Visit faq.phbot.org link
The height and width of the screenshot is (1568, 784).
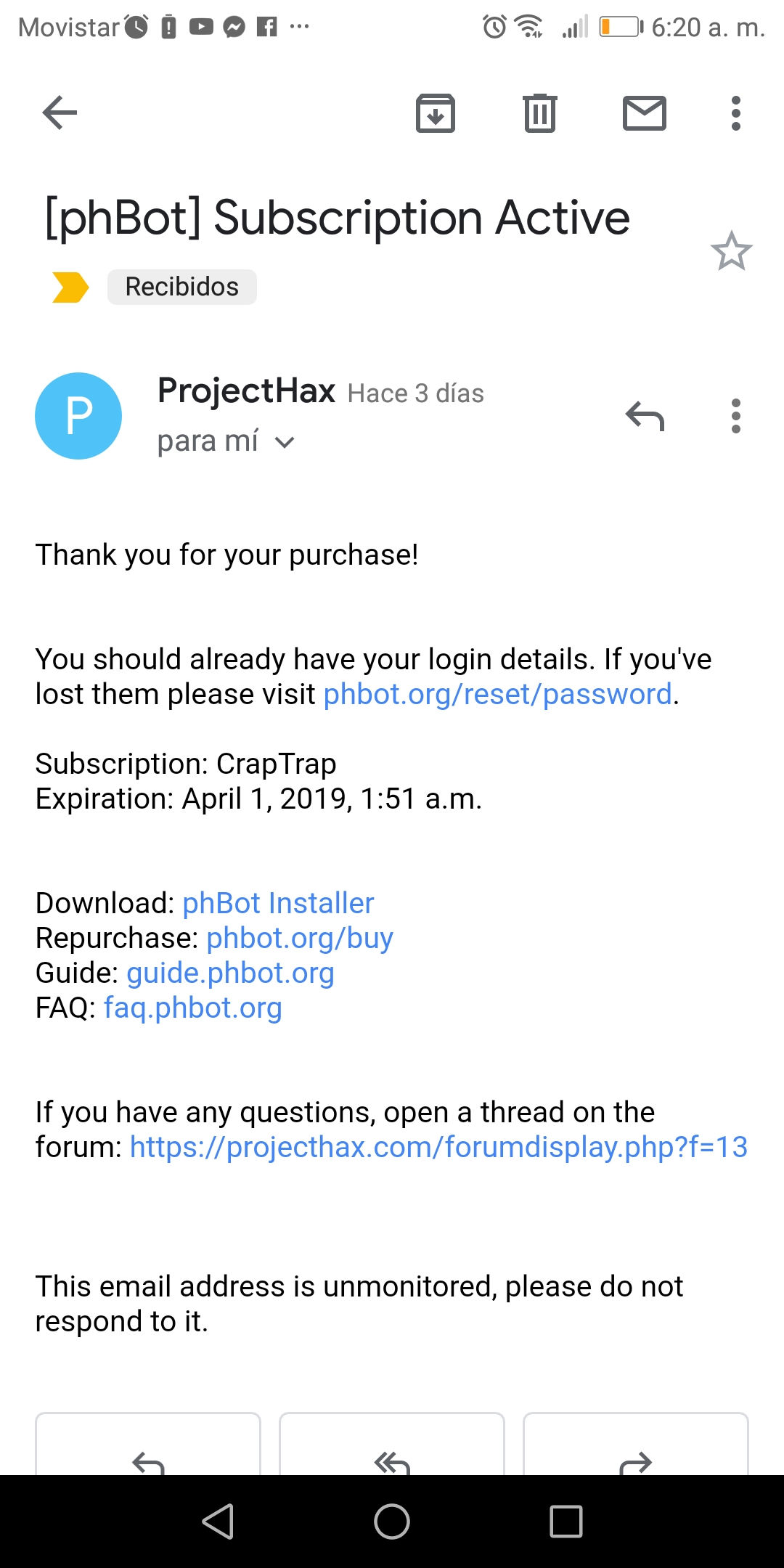tap(192, 1008)
